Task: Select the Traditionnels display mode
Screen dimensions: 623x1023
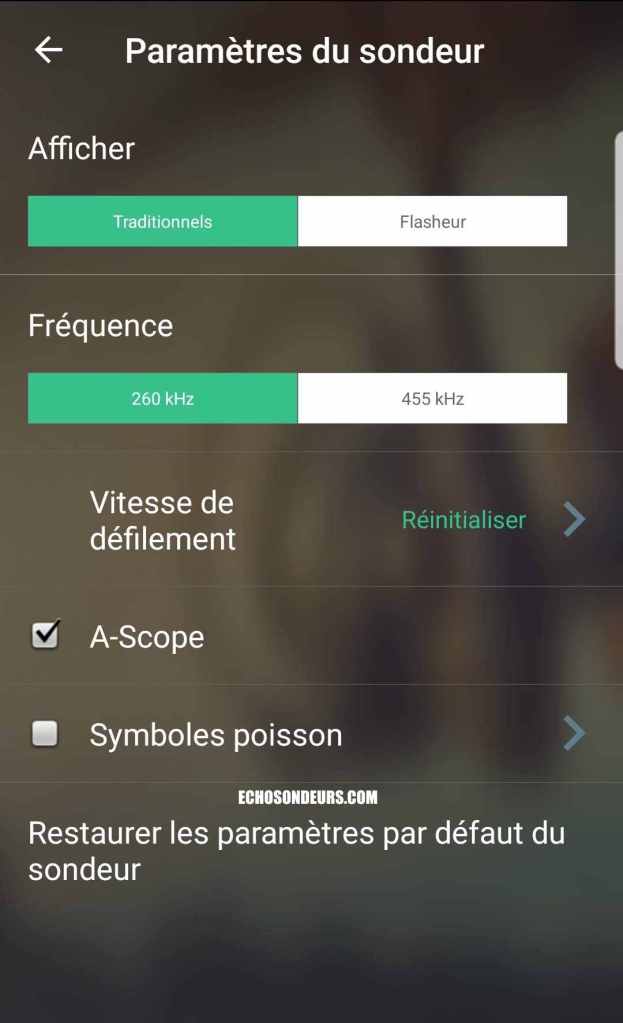Action: 162,221
